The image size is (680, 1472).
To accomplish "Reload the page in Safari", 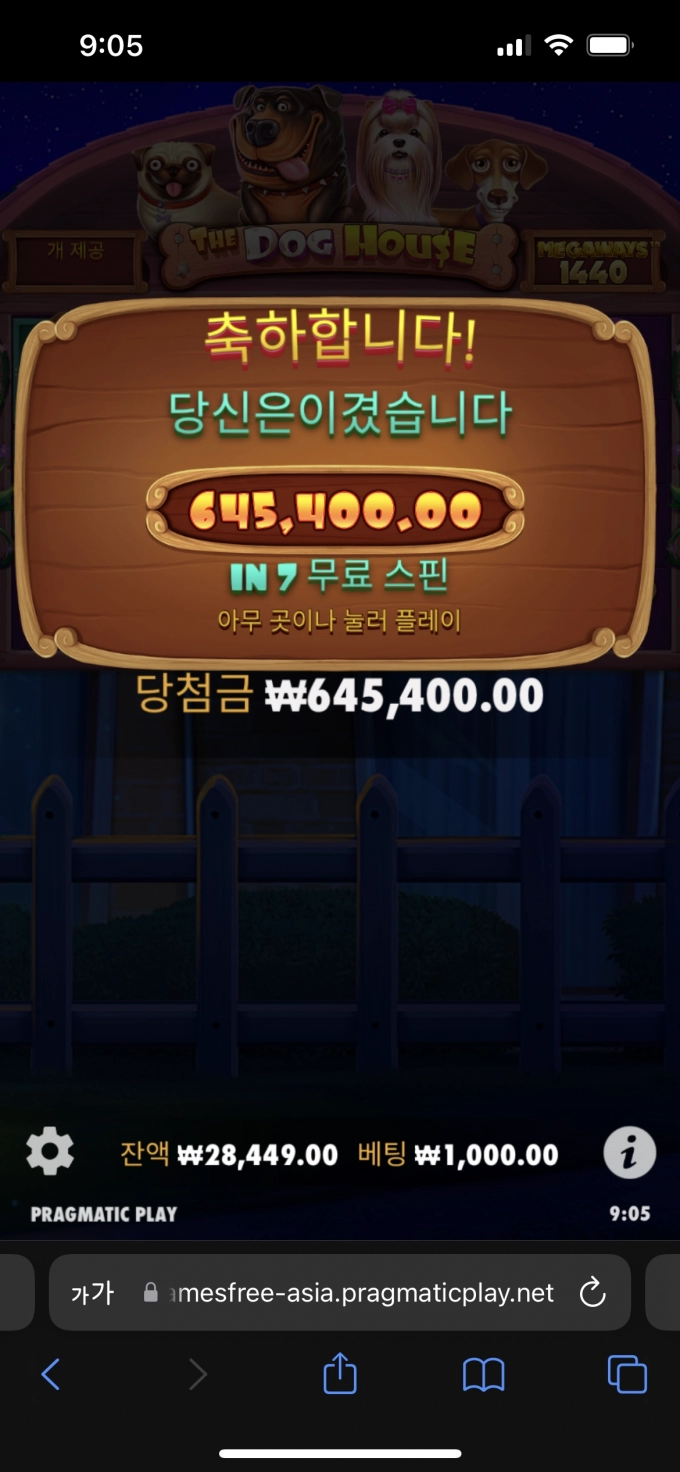I will [593, 1293].
